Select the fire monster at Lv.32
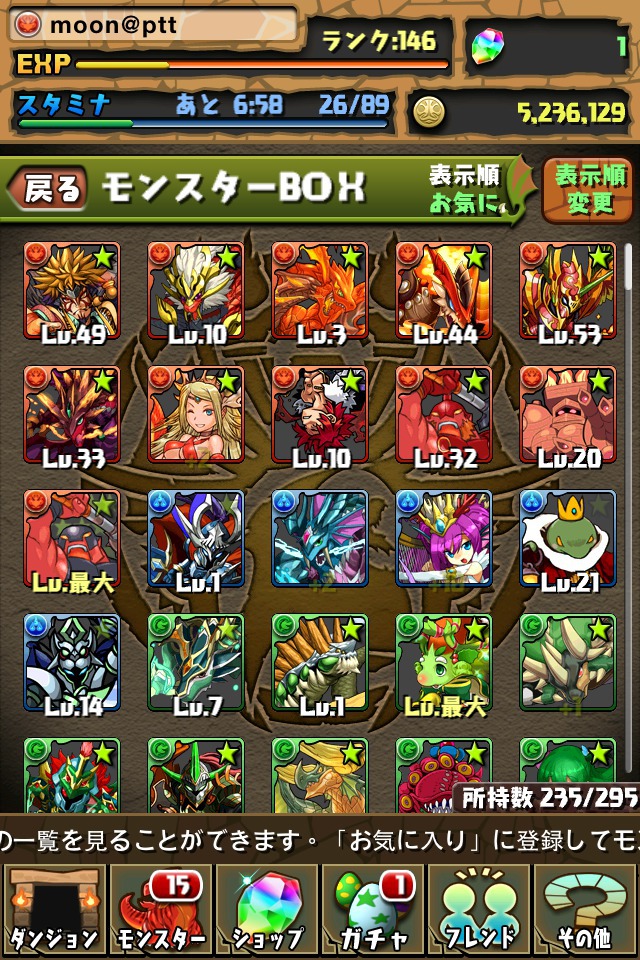 (444, 415)
